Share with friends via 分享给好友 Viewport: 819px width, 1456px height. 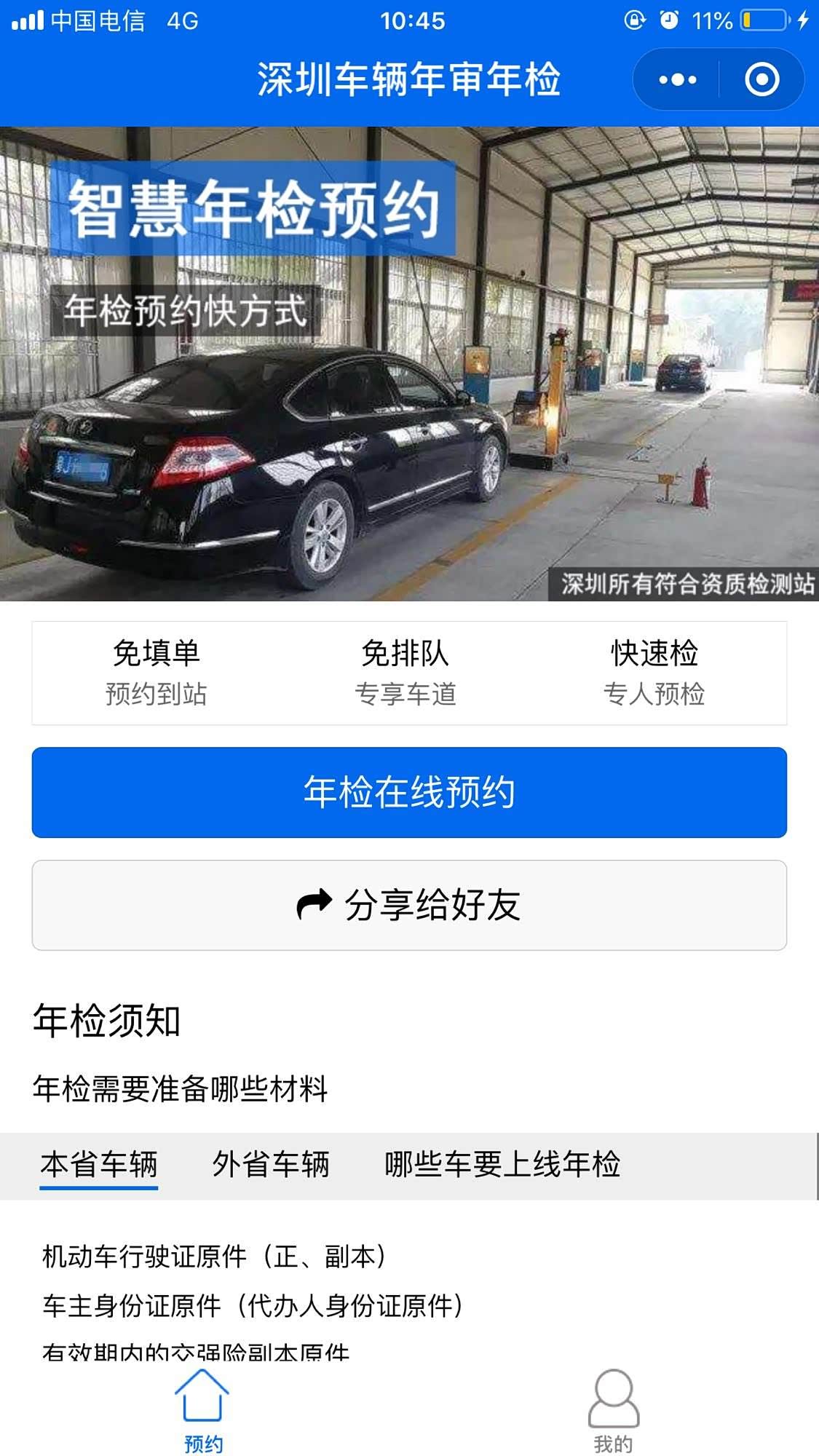point(409,905)
